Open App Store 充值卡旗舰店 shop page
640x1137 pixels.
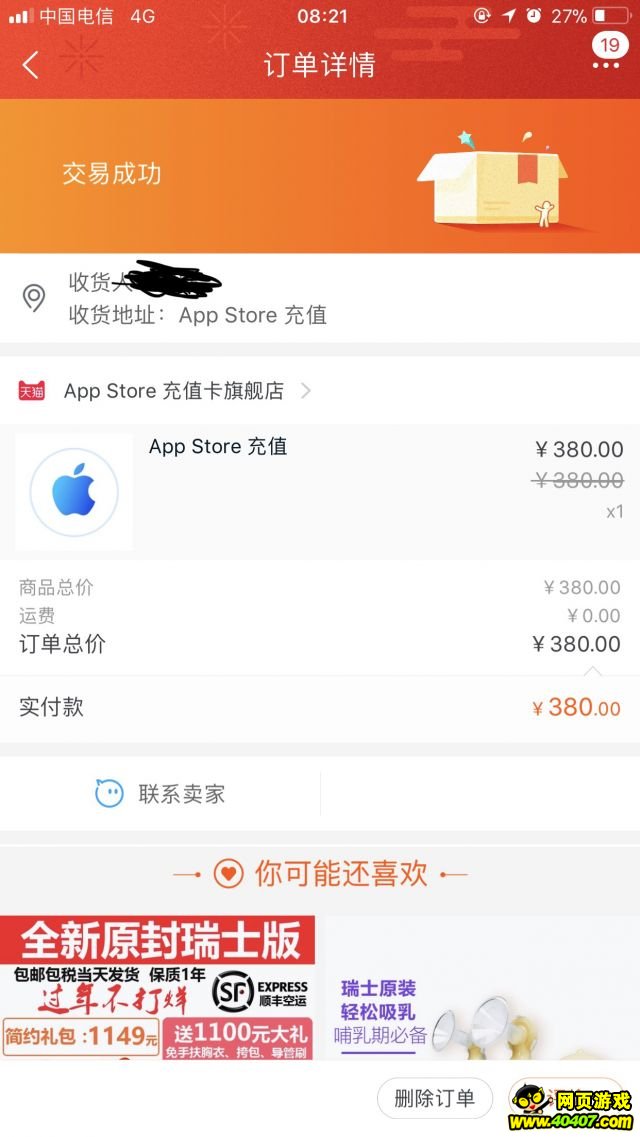(x=175, y=391)
